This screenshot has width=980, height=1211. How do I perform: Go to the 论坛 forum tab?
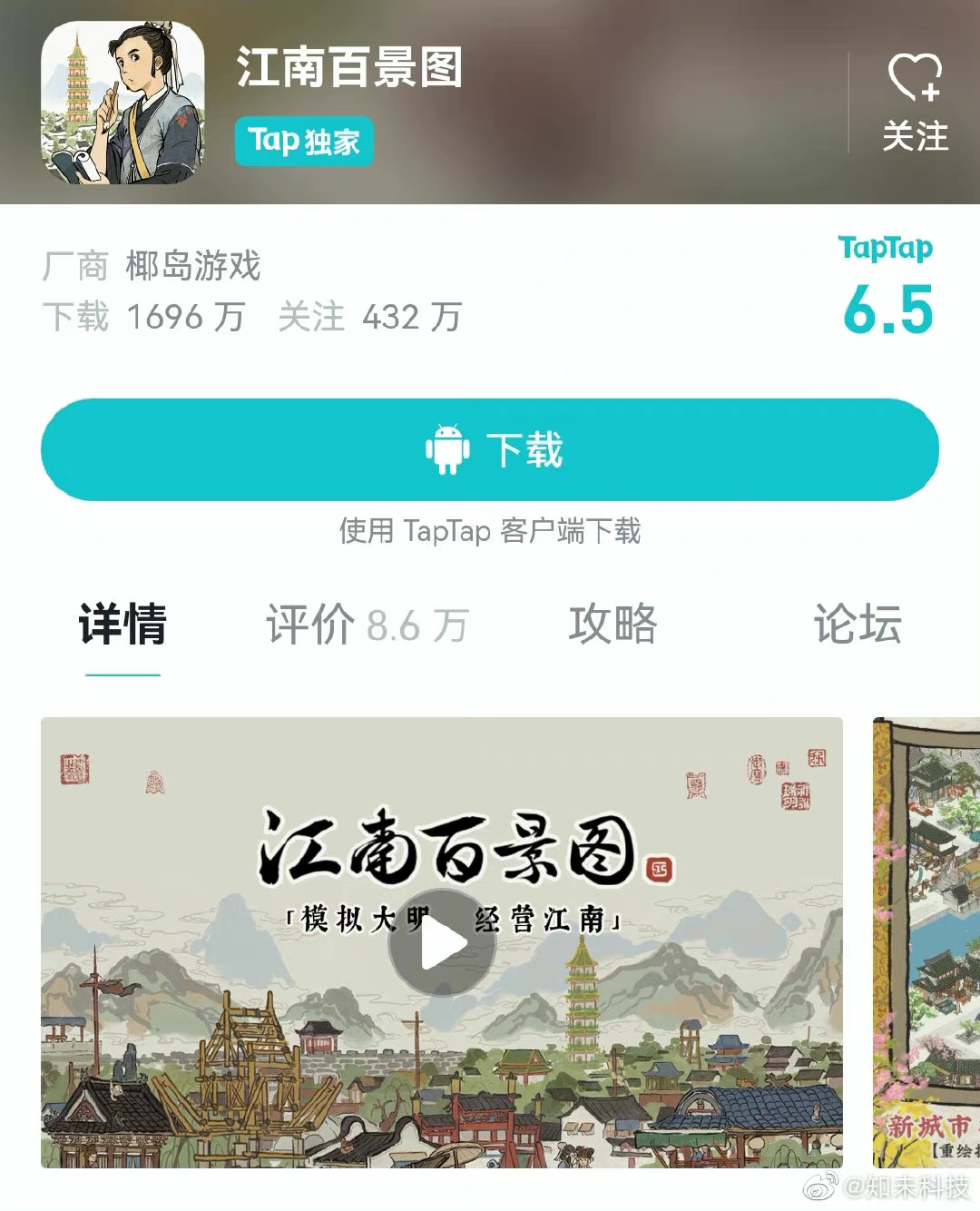point(857,625)
